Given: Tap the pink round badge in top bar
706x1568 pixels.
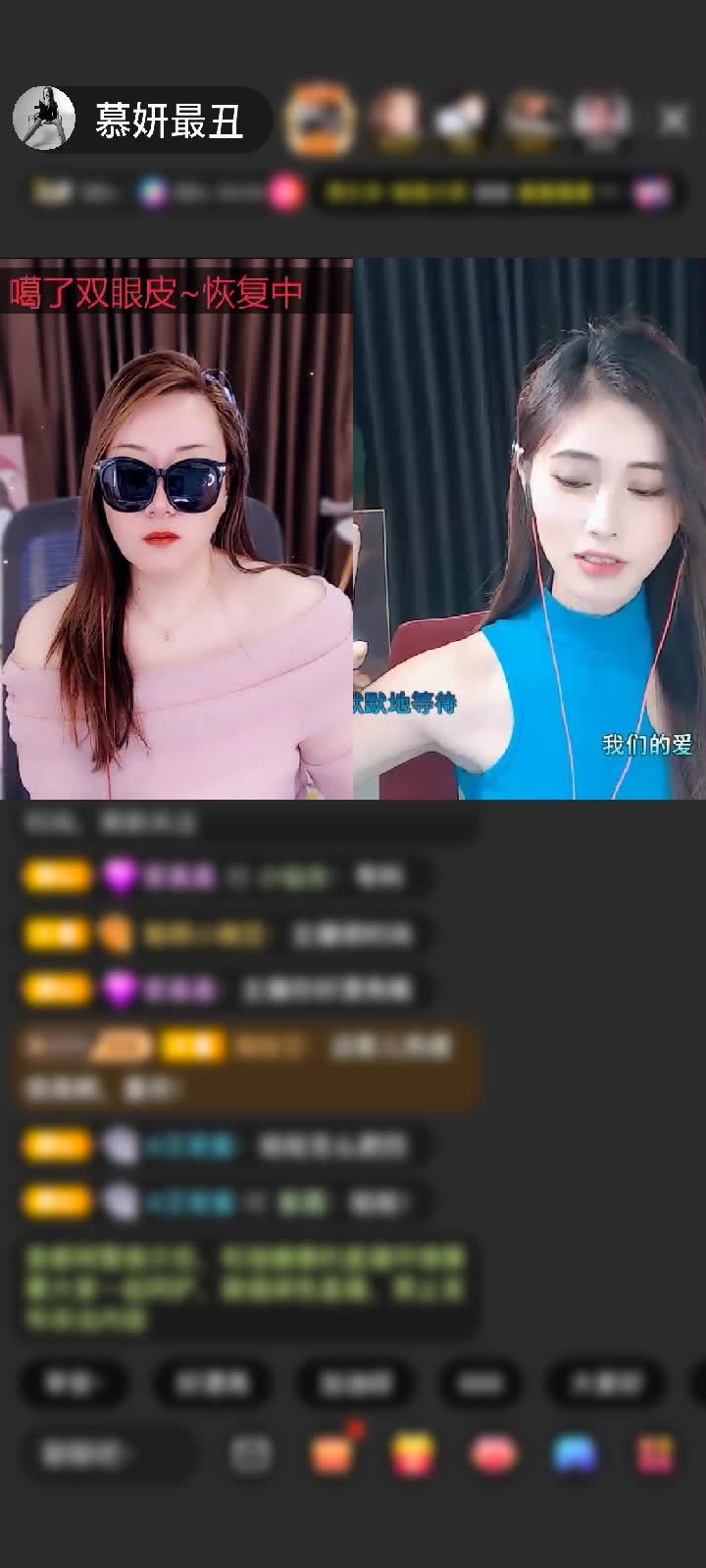Looking at the screenshot, I should pos(285,193).
